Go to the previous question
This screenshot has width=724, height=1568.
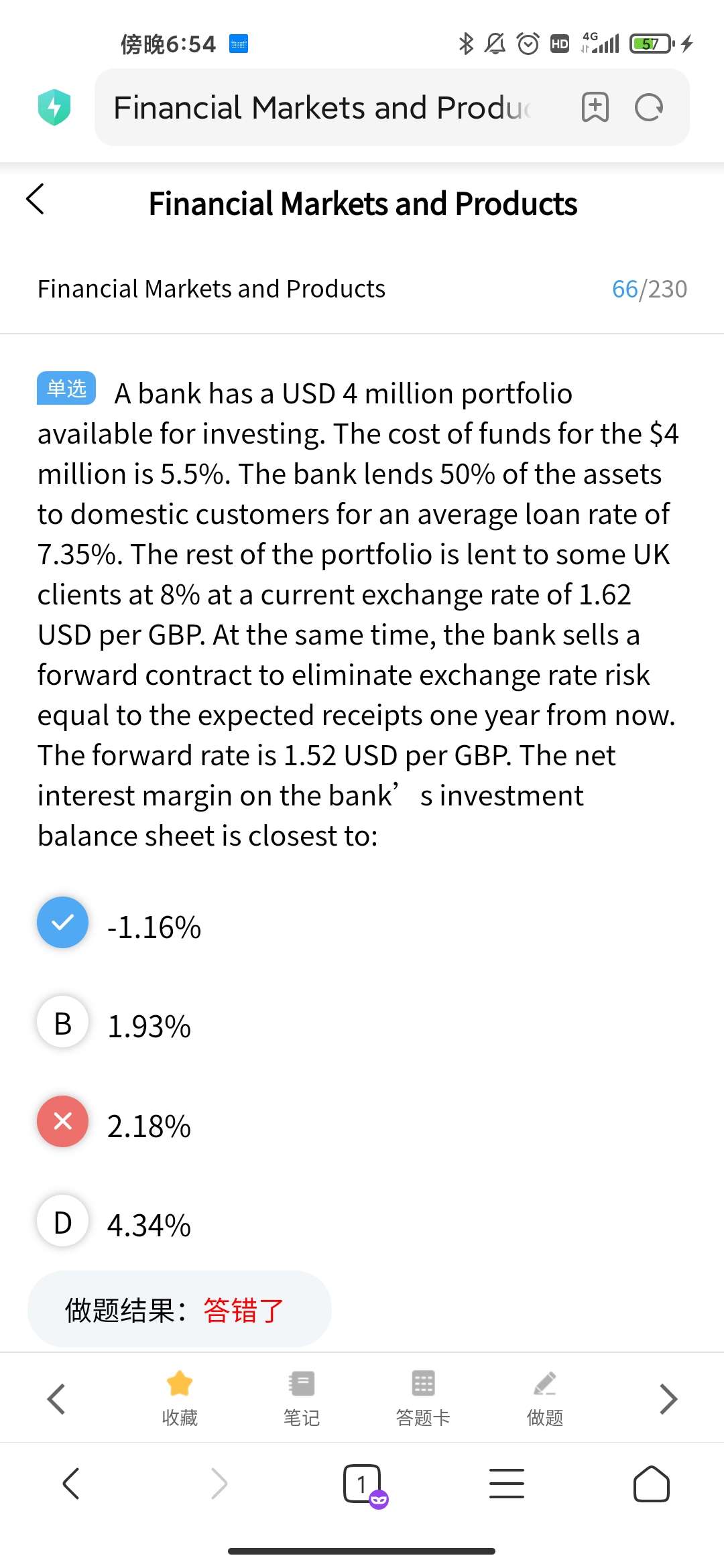tap(56, 1398)
